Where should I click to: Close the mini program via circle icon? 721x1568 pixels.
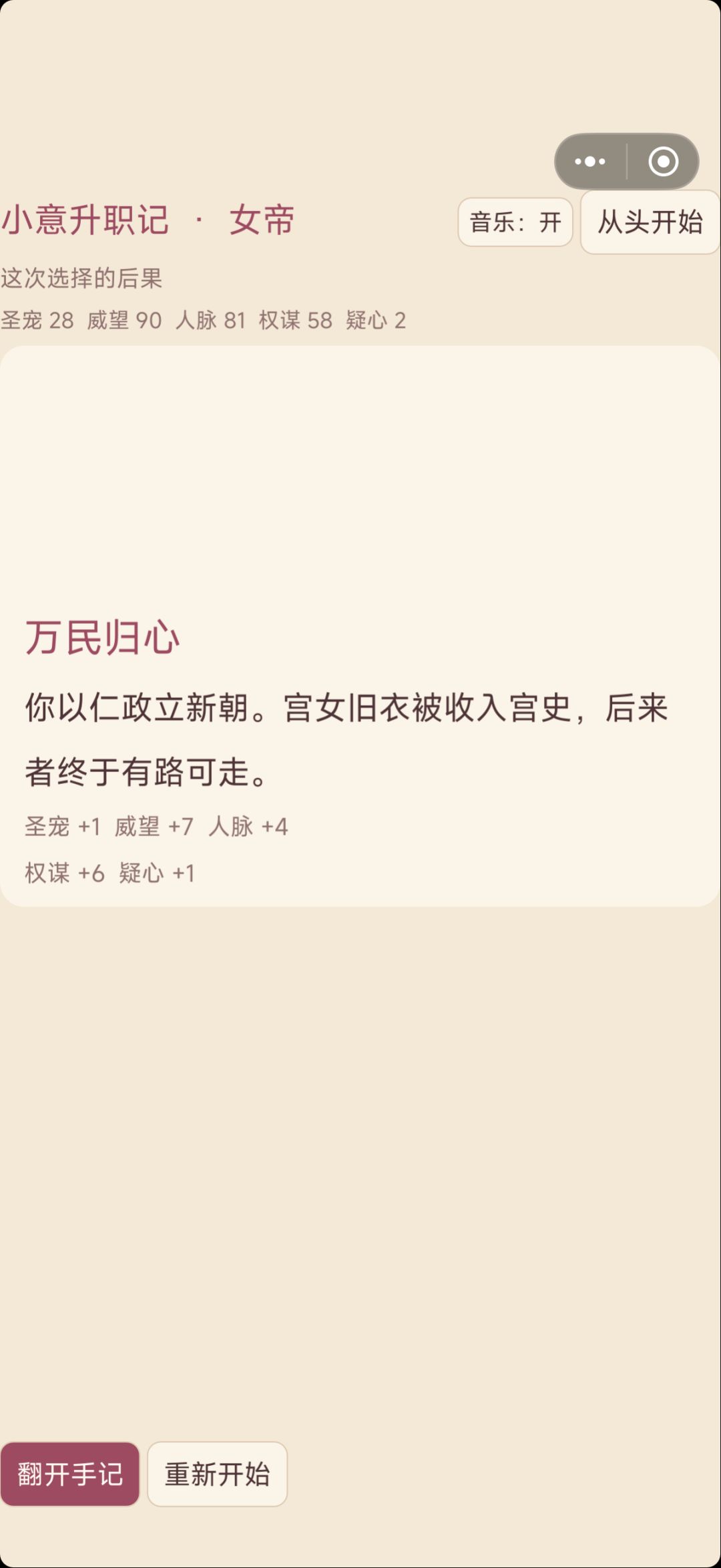tap(663, 161)
